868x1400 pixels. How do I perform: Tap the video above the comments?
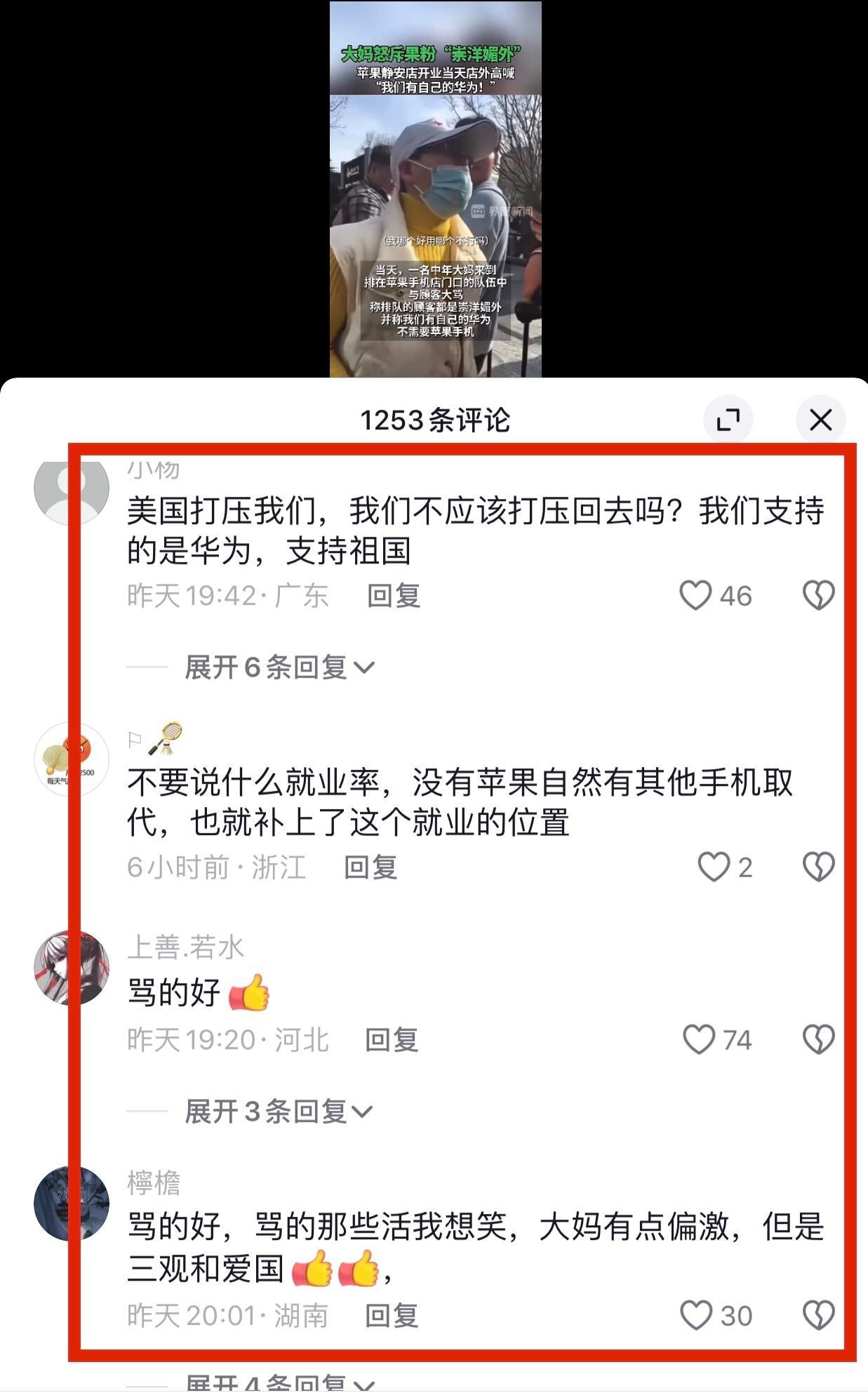[x=435, y=189]
